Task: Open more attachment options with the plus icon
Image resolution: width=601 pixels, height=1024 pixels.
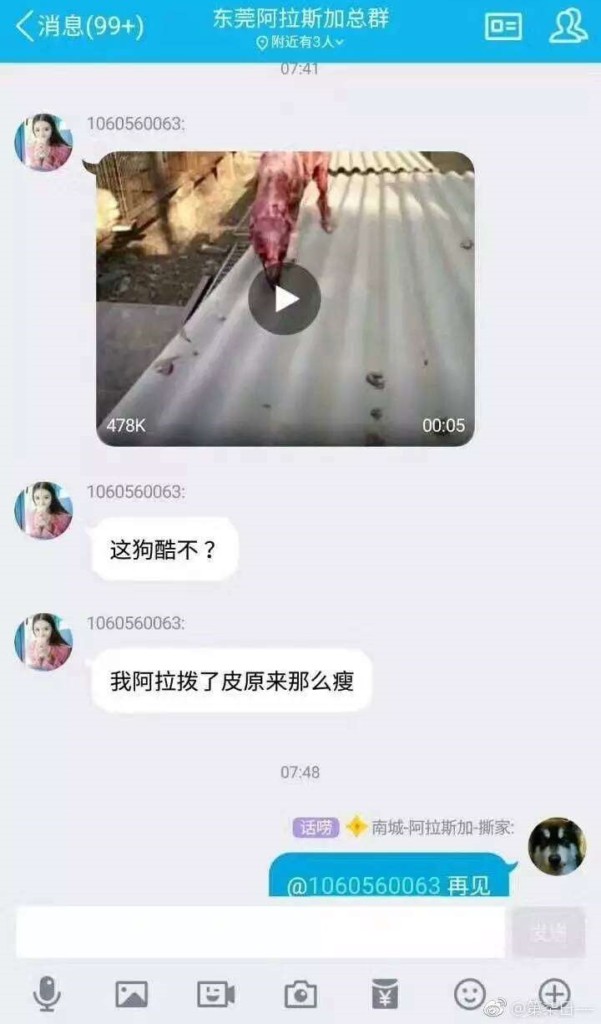Action: pos(554,994)
